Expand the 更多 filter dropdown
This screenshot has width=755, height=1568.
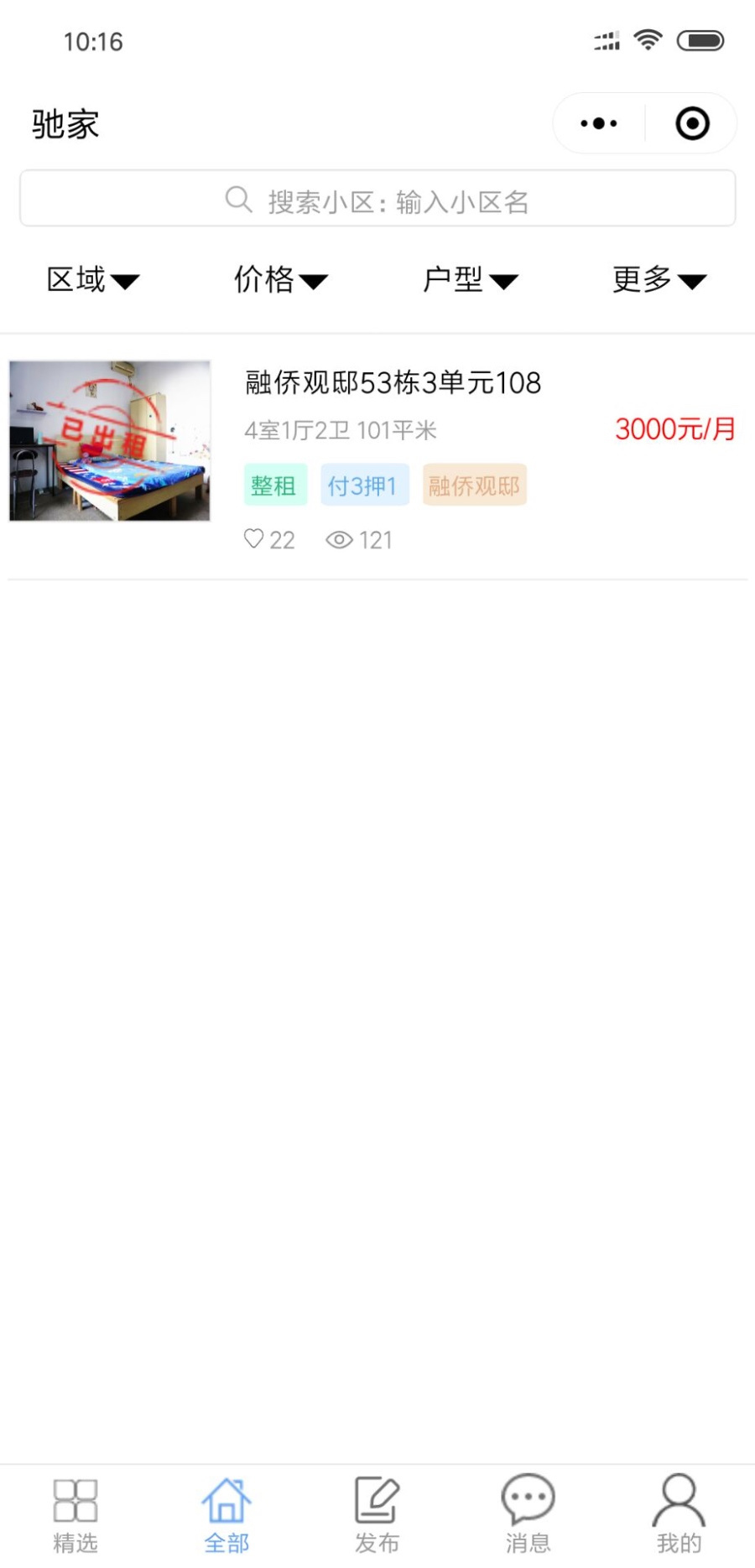[x=659, y=280]
